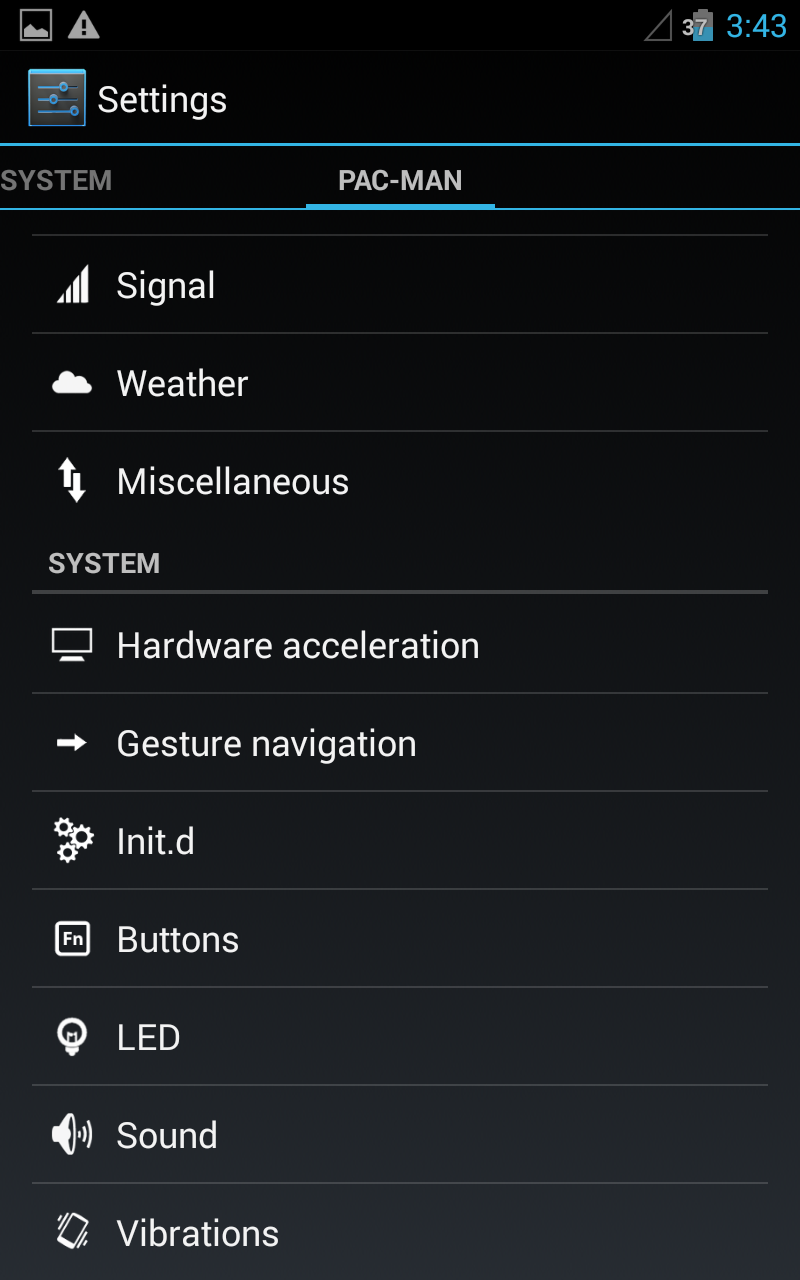Open Buttons settings
The image size is (800, 1280).
[400, 940]
